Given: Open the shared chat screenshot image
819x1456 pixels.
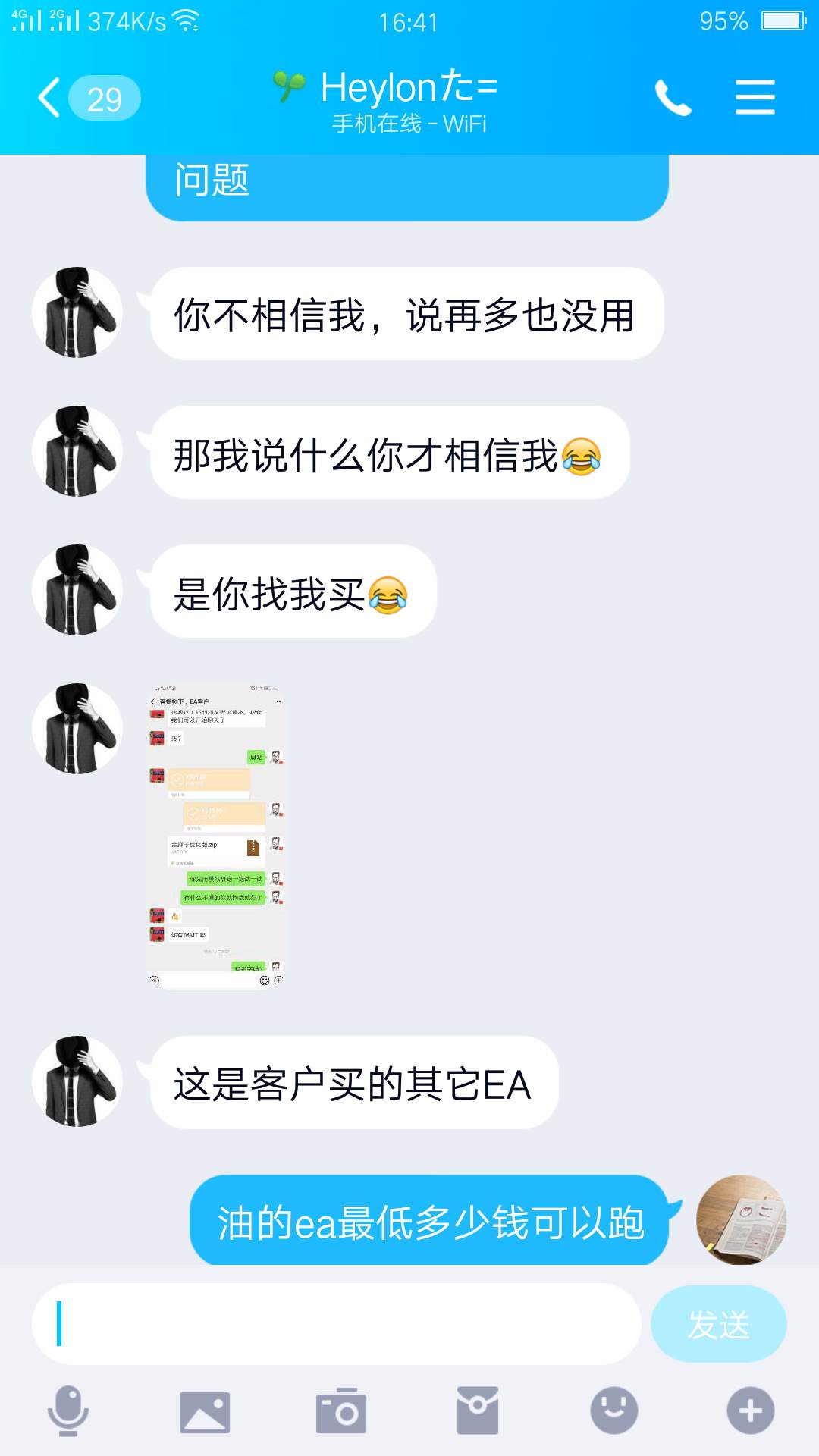Looking at the screenshot, I should pyautogui.click(x=216, y=836).
